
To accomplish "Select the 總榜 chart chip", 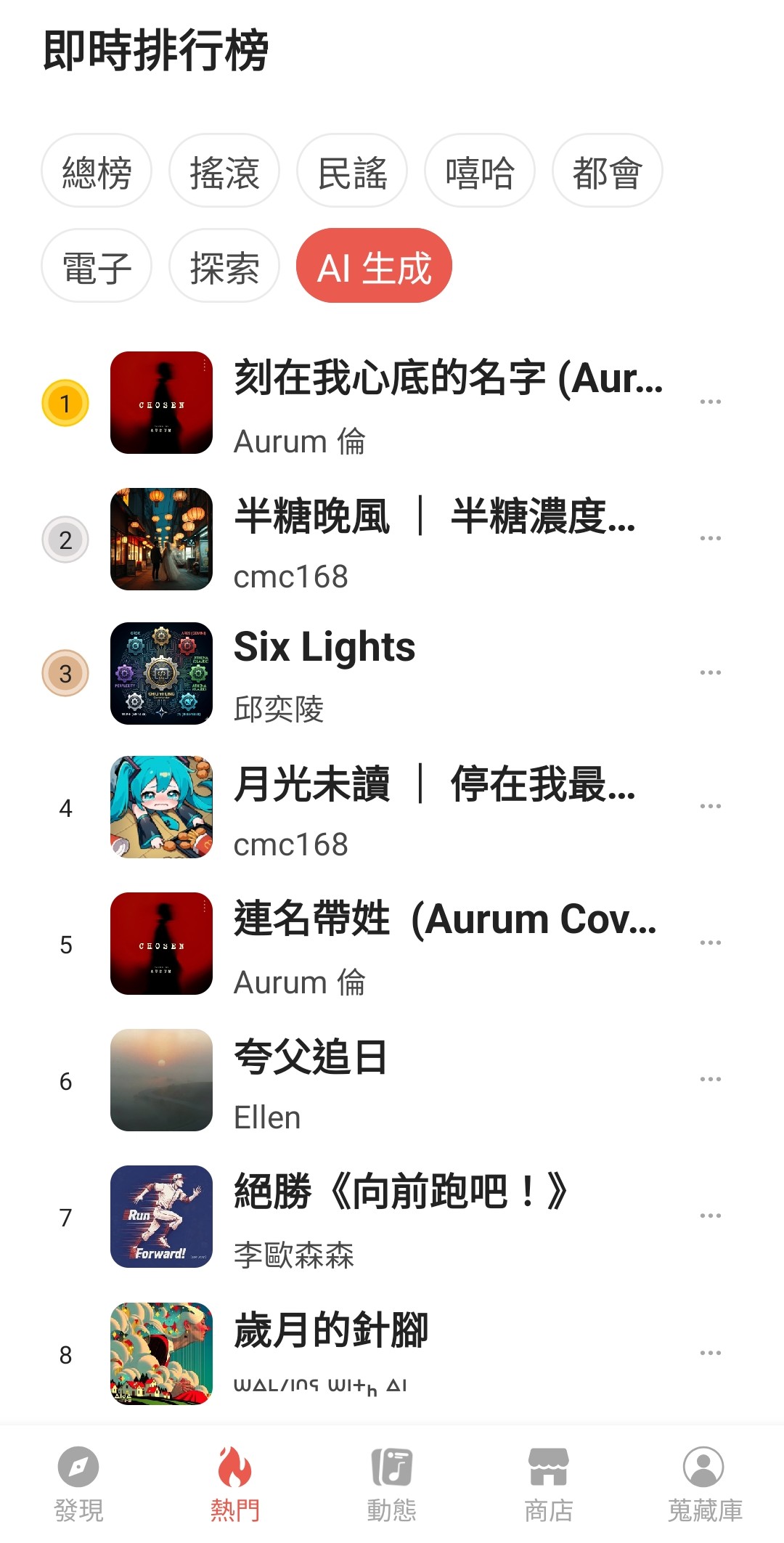I will tap(97, 171).
